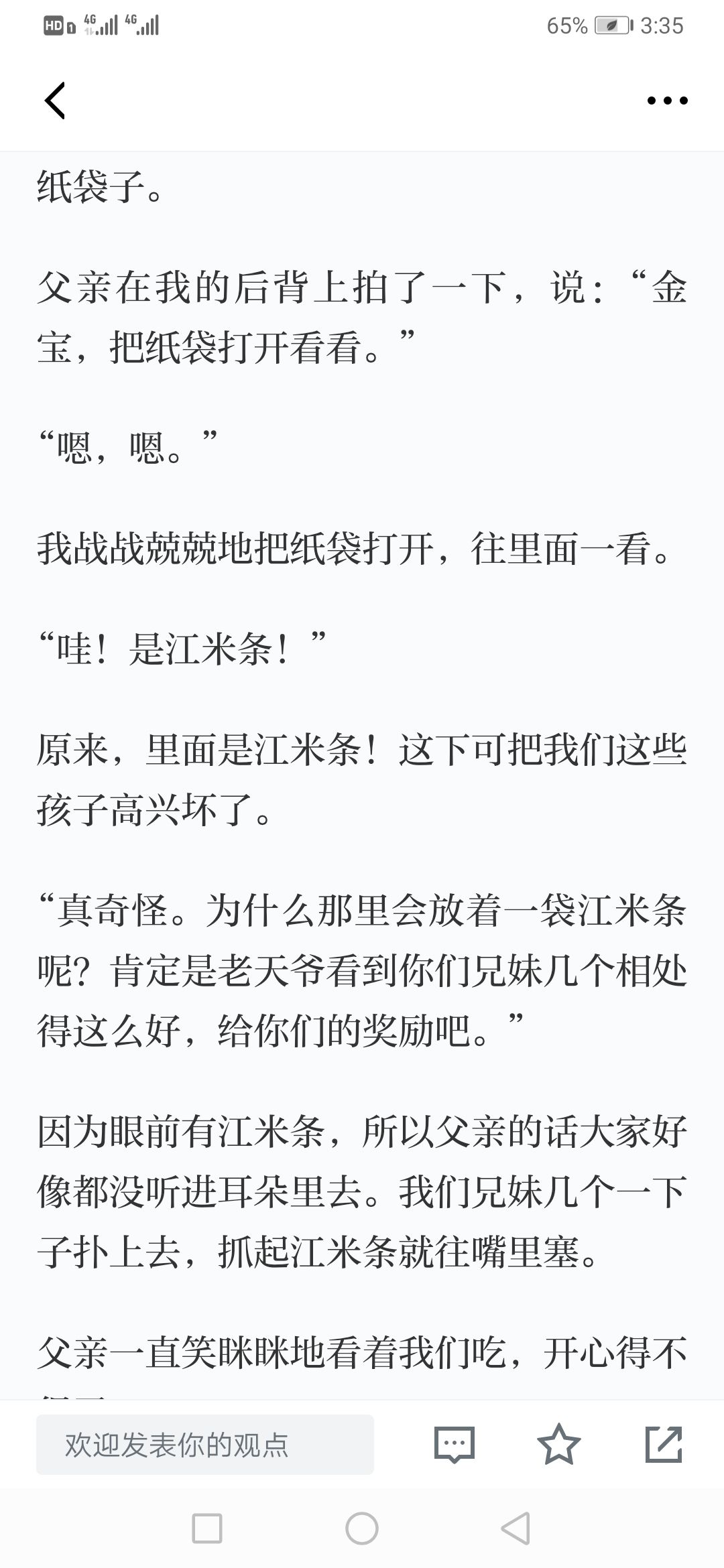Image resolution: width=724 pixels, height=1568 pixels.
Task: Favorite this article with the star icon
Action: pyautogui.click(x=559, y=1445)
